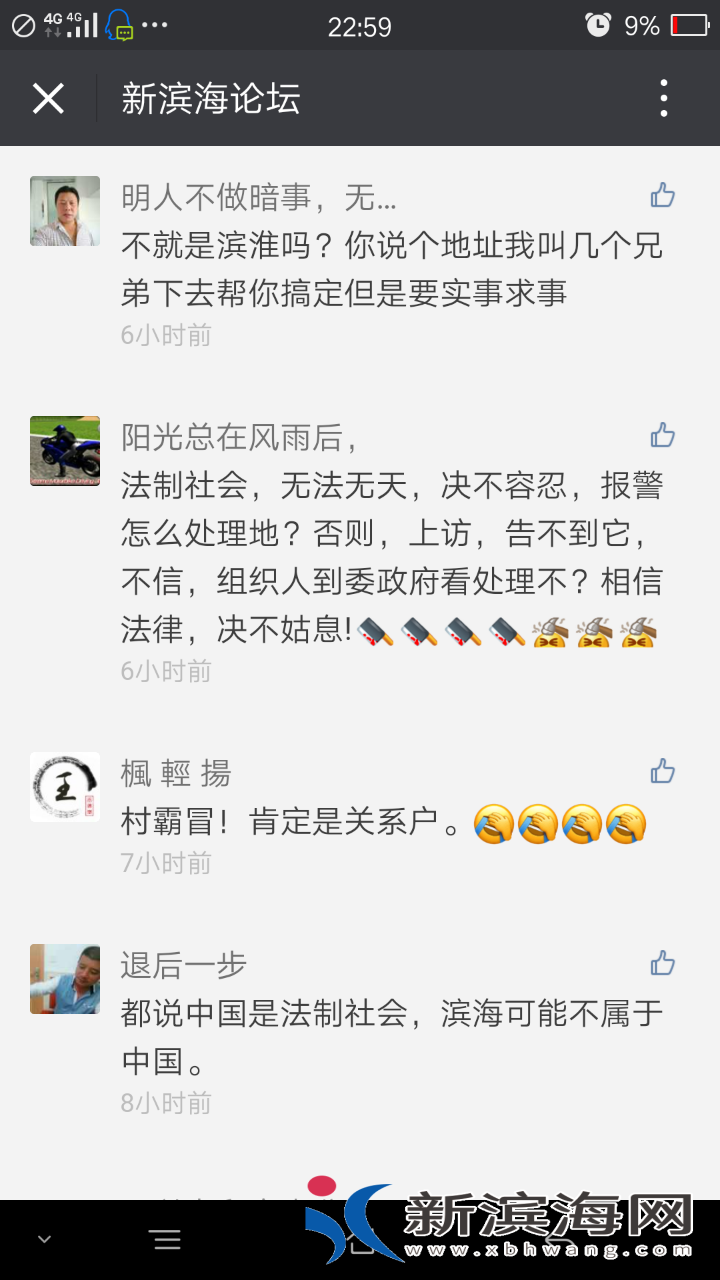Hide the navigation bar with the down chevron
Image resolution: width=720 pixels, height=1280 pixels.
[x=44, y=1240]
